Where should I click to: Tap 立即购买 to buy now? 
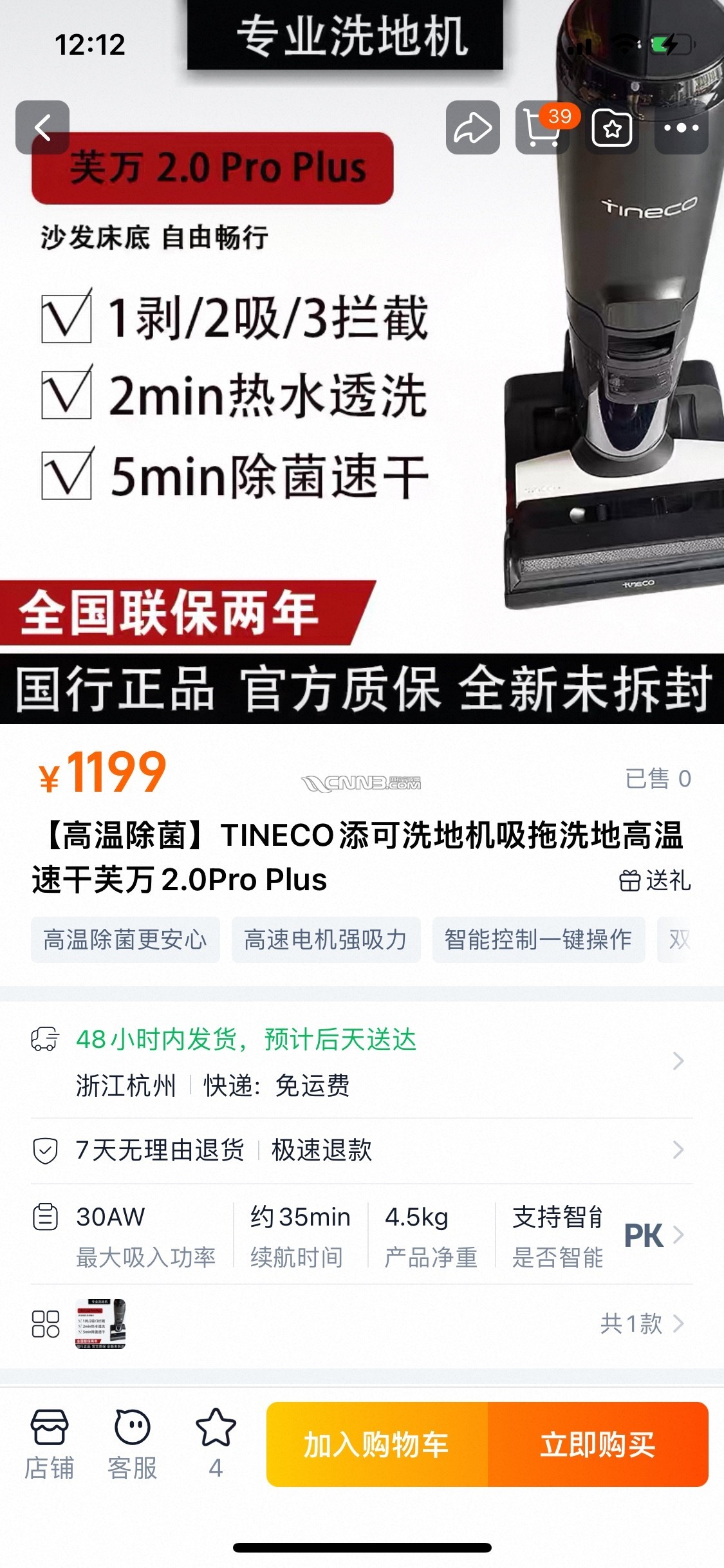point(598,1444)
